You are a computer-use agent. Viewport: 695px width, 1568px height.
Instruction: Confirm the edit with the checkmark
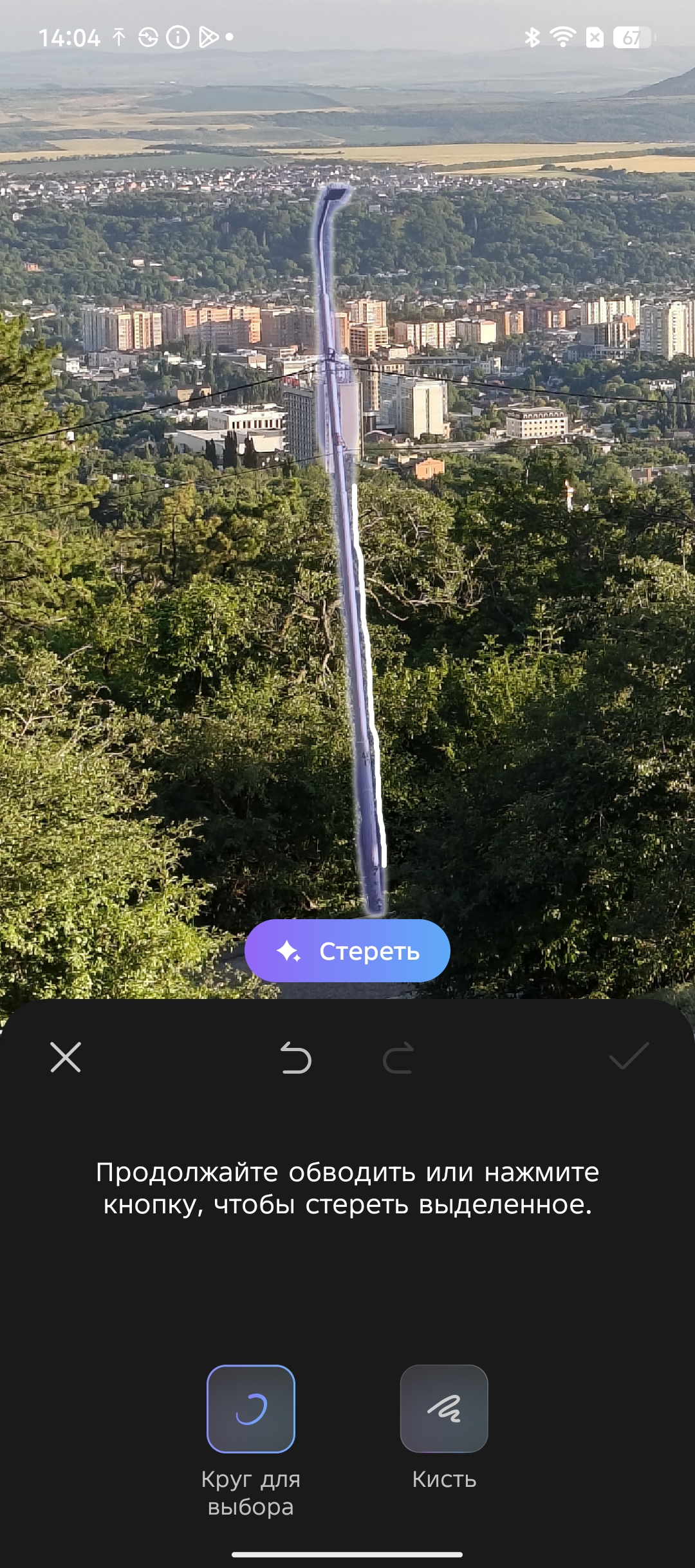(x=629, y=1057)
